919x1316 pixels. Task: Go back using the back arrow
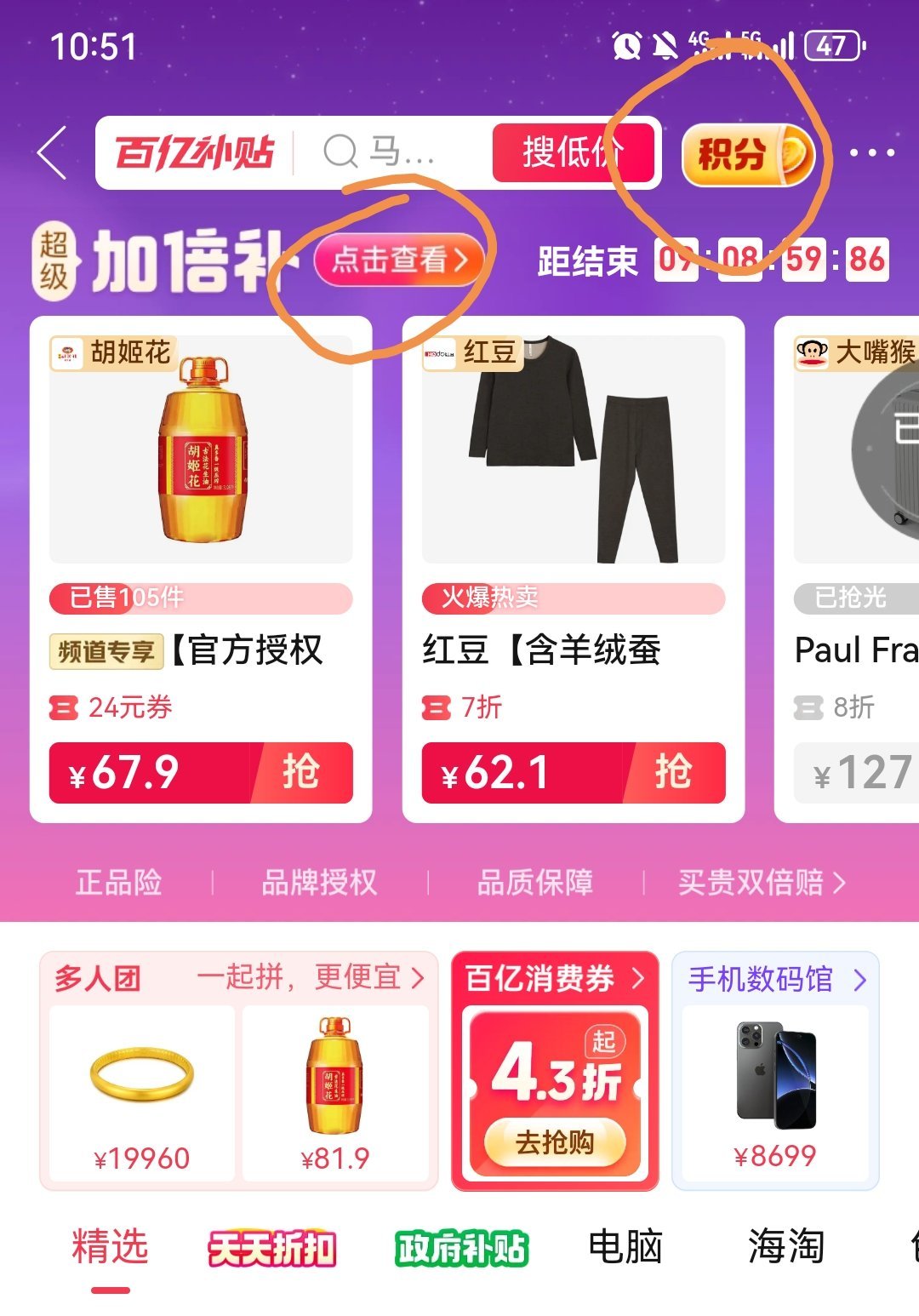(53, 153)
